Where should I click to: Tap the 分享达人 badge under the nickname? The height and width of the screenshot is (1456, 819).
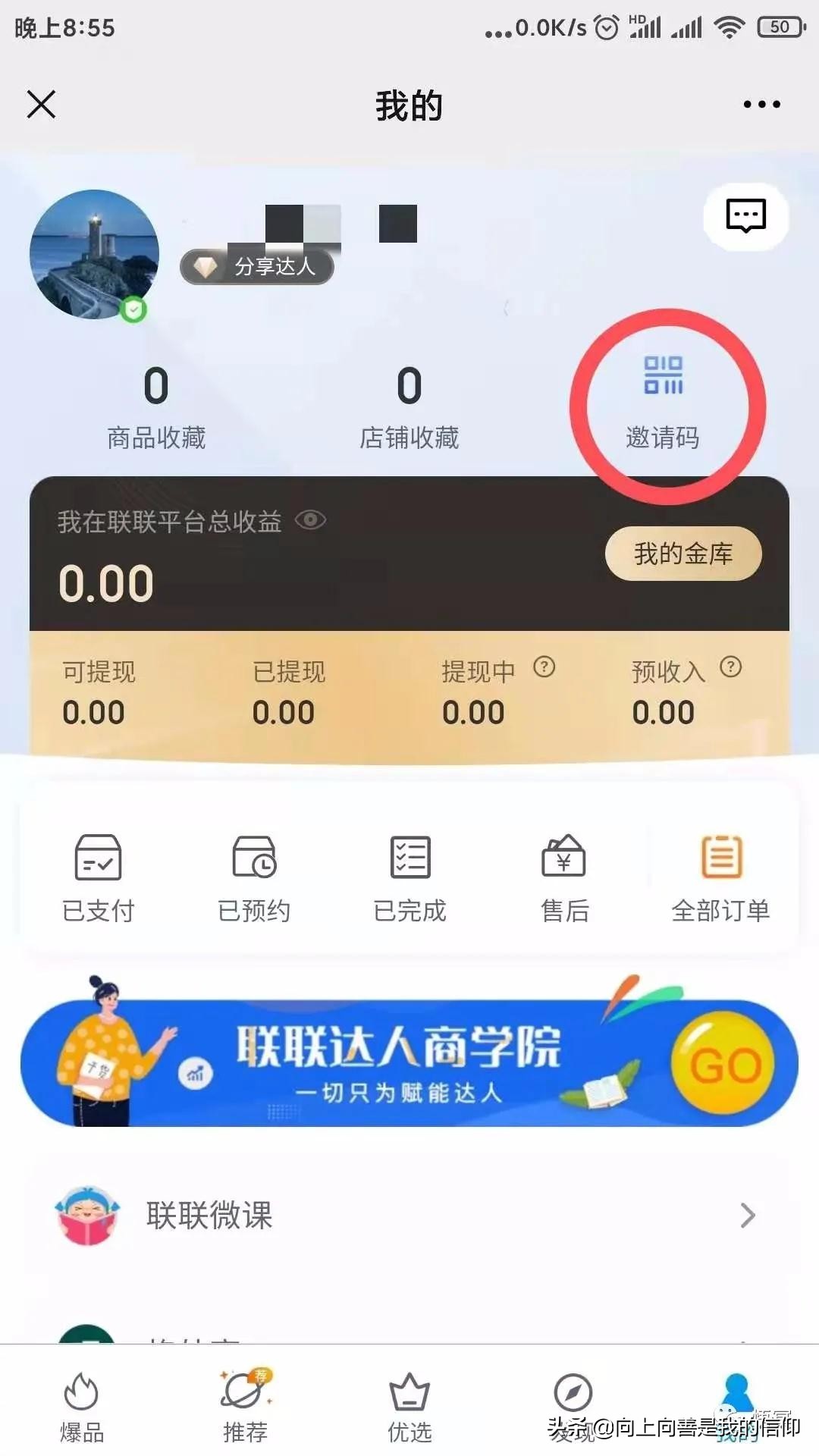tap(258, 266)
